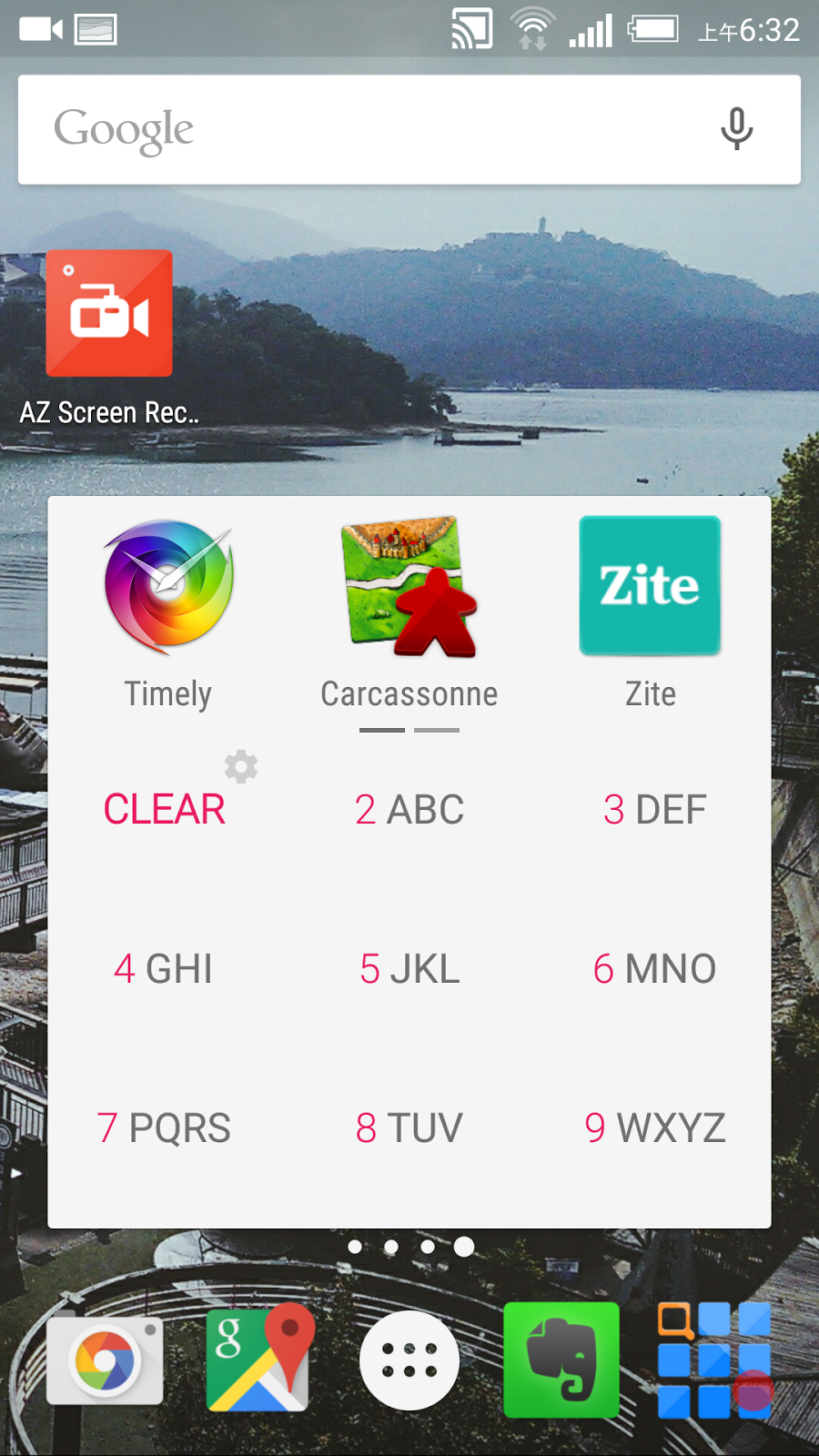The height and width of the screenshot is (1456, 819).
Task: Tap the 2 ABC key
Action: (409, 810)
